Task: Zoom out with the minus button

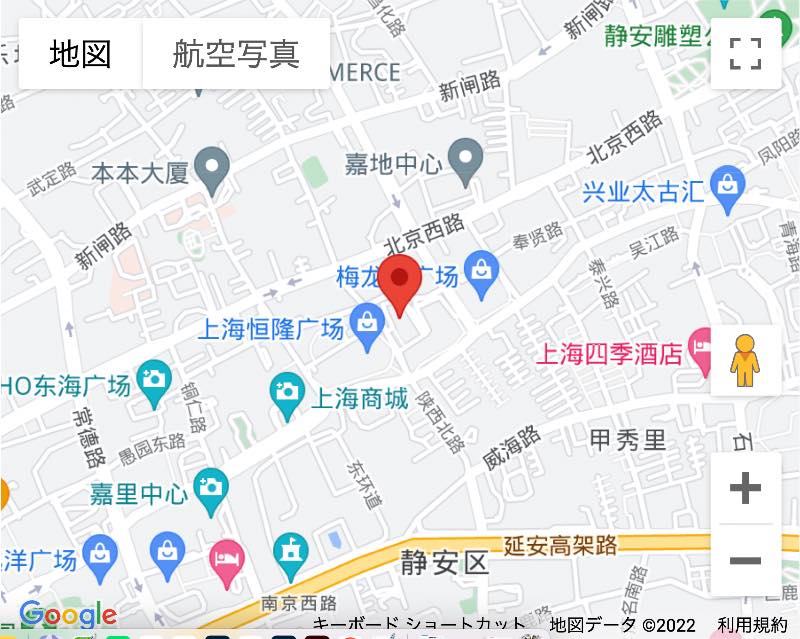Action: pyautogui.click(x=745, y=560)
